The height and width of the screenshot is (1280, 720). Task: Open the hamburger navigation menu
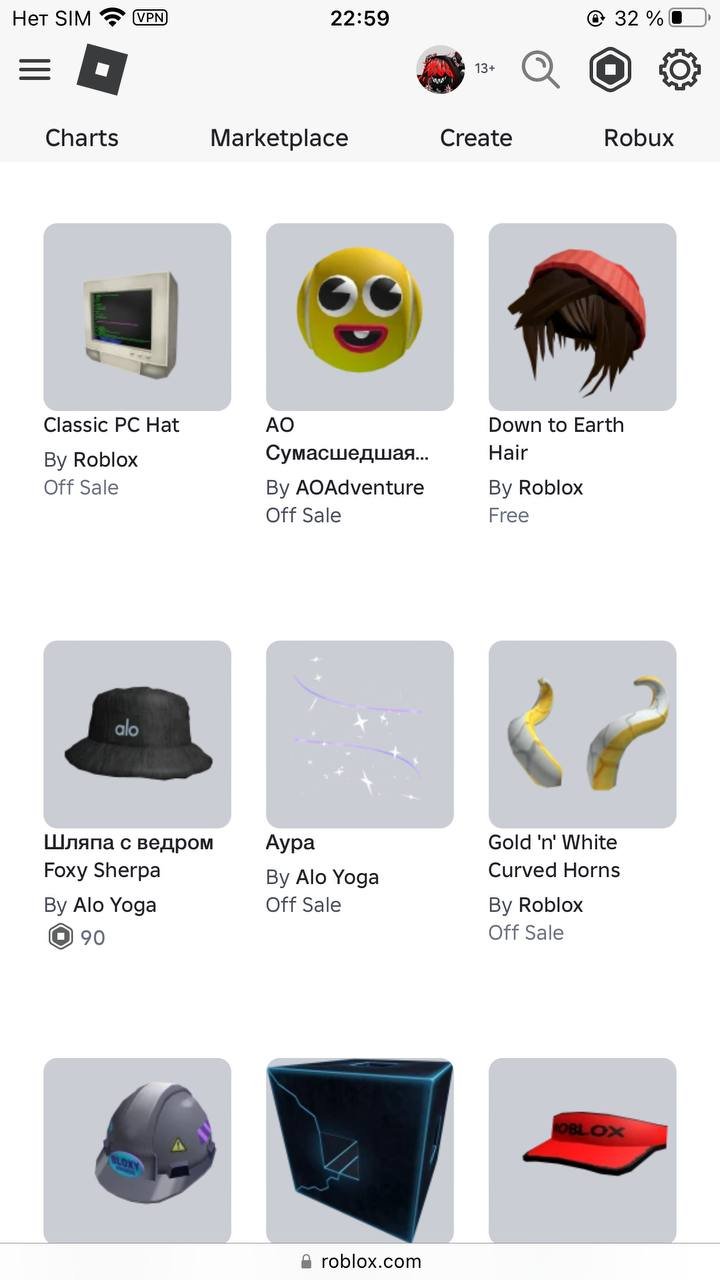pyautogui.click(x=35, y=69)
